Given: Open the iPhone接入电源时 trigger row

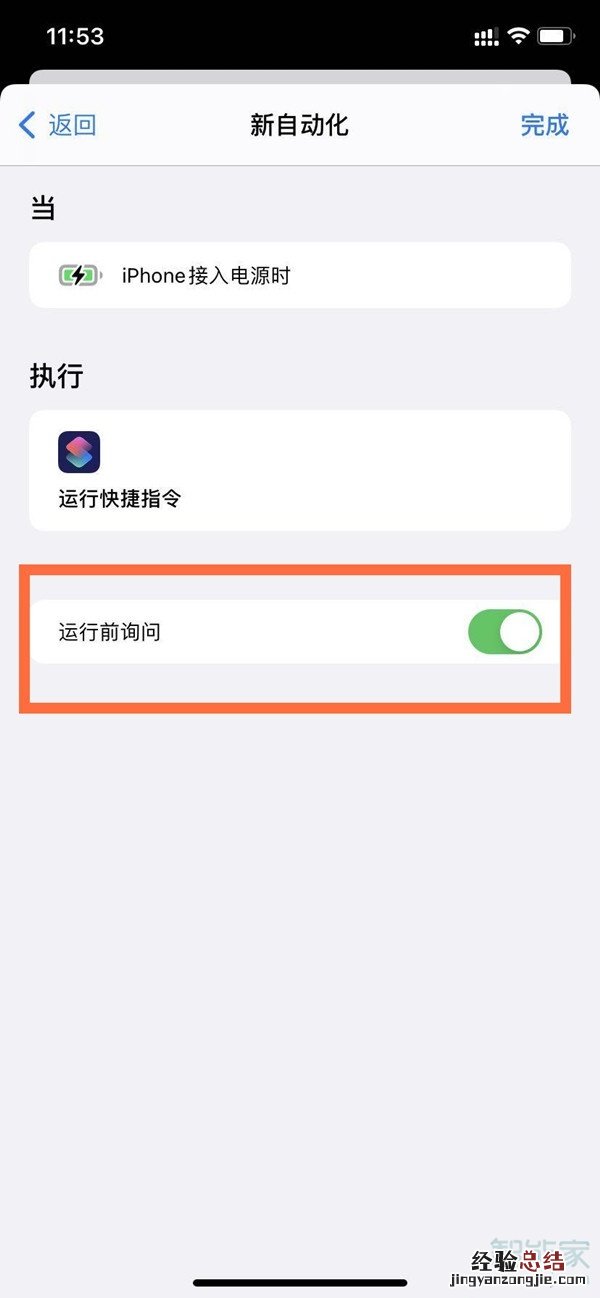Looking at the screenshot, I should (x=300, y=275).
